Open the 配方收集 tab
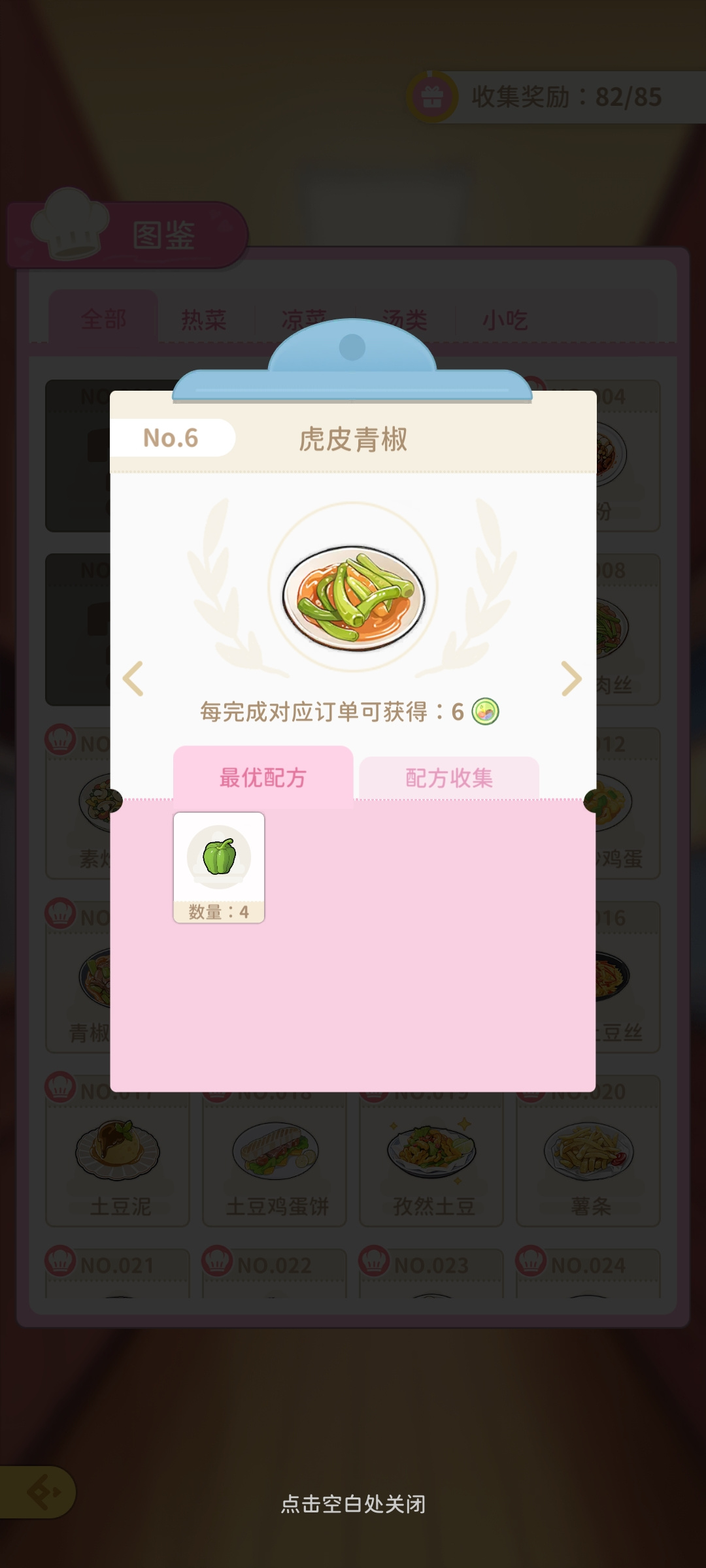The image size is (706, 1568). tap(450, 777)
